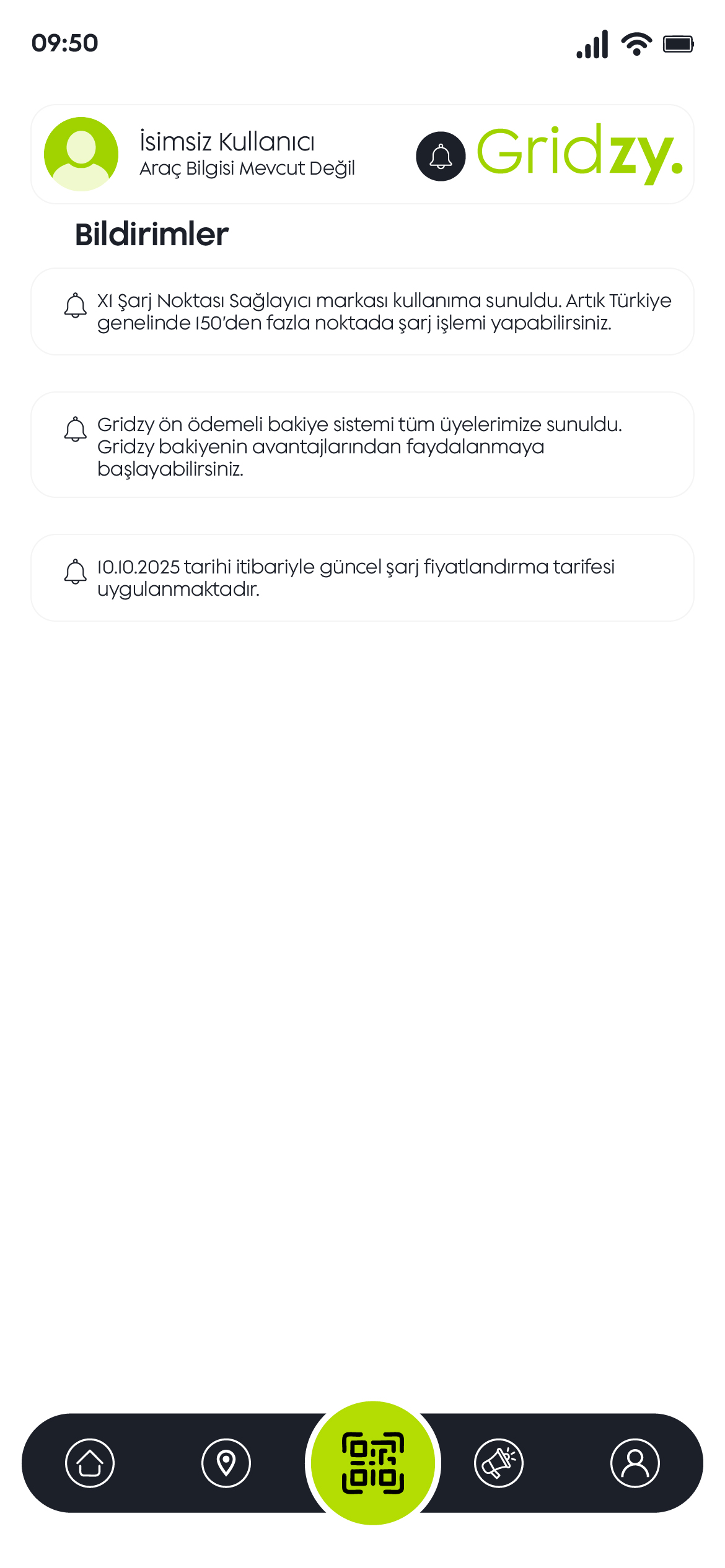Open the profile tab in bottom bar
This screenshot has width=725, height=1568.
coord(635,1463)
